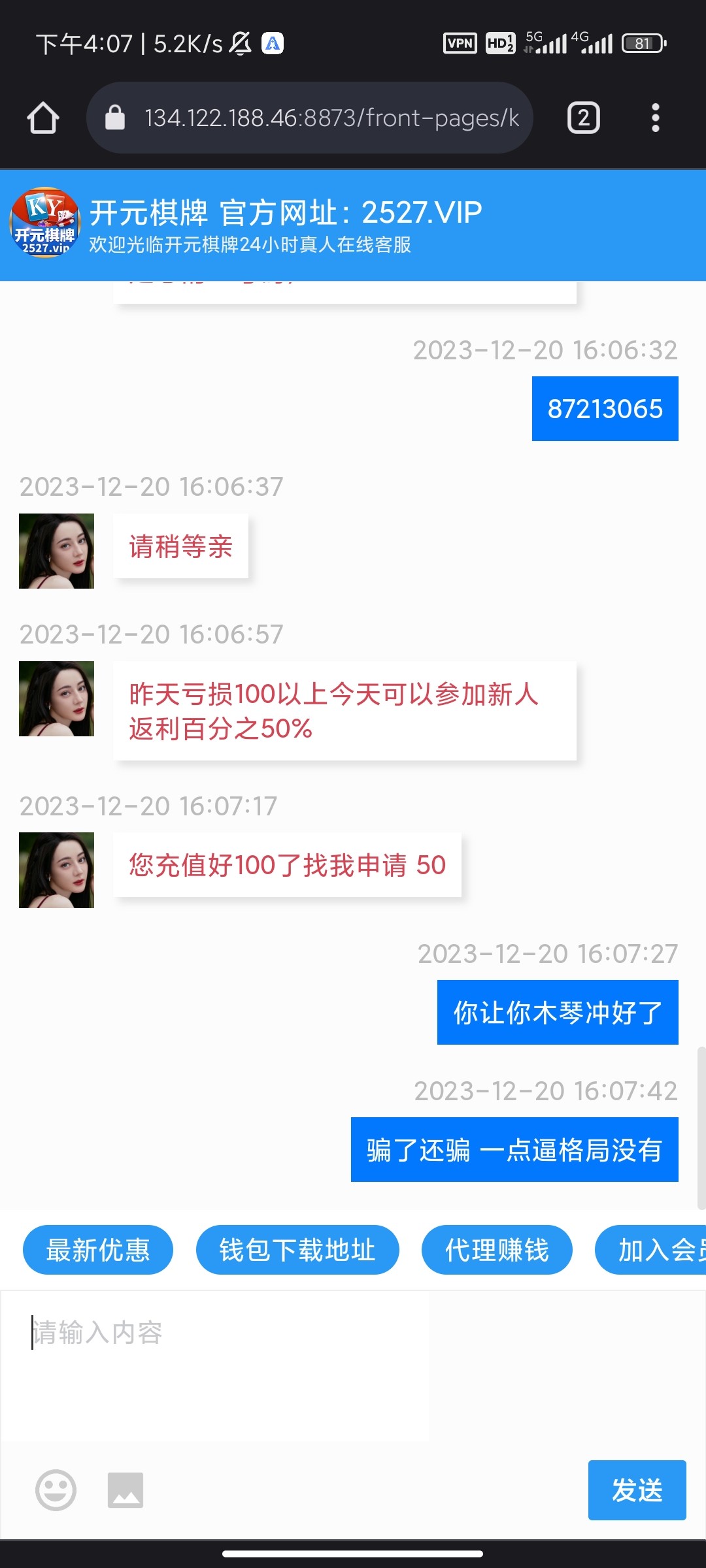Screen dimensions: 706x1568
Task: Click the image attachment icon
Action: pyautogui.click(x=126, y=1490)
